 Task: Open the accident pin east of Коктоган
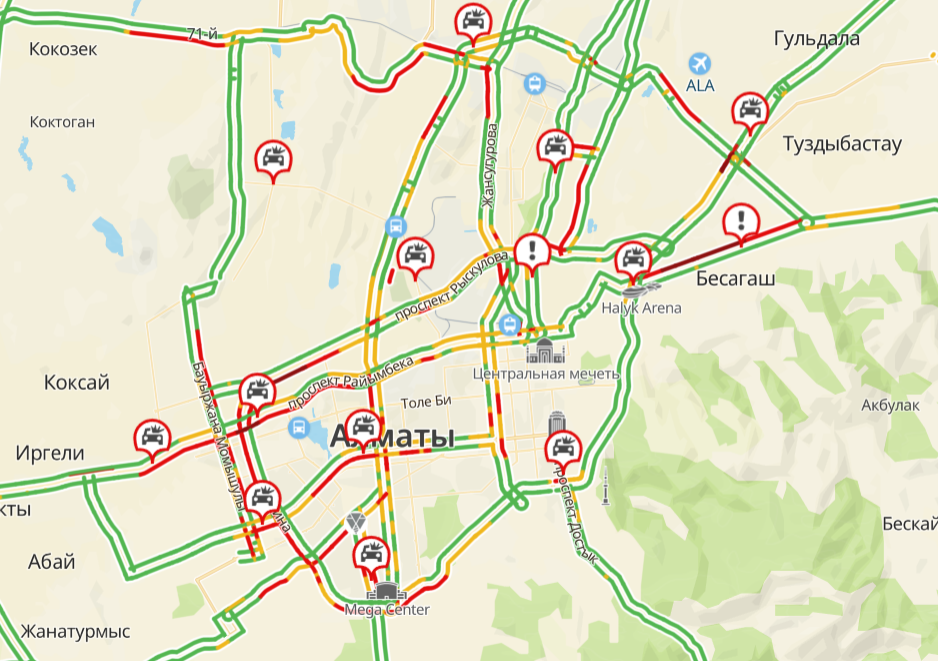tap(273, 157)
